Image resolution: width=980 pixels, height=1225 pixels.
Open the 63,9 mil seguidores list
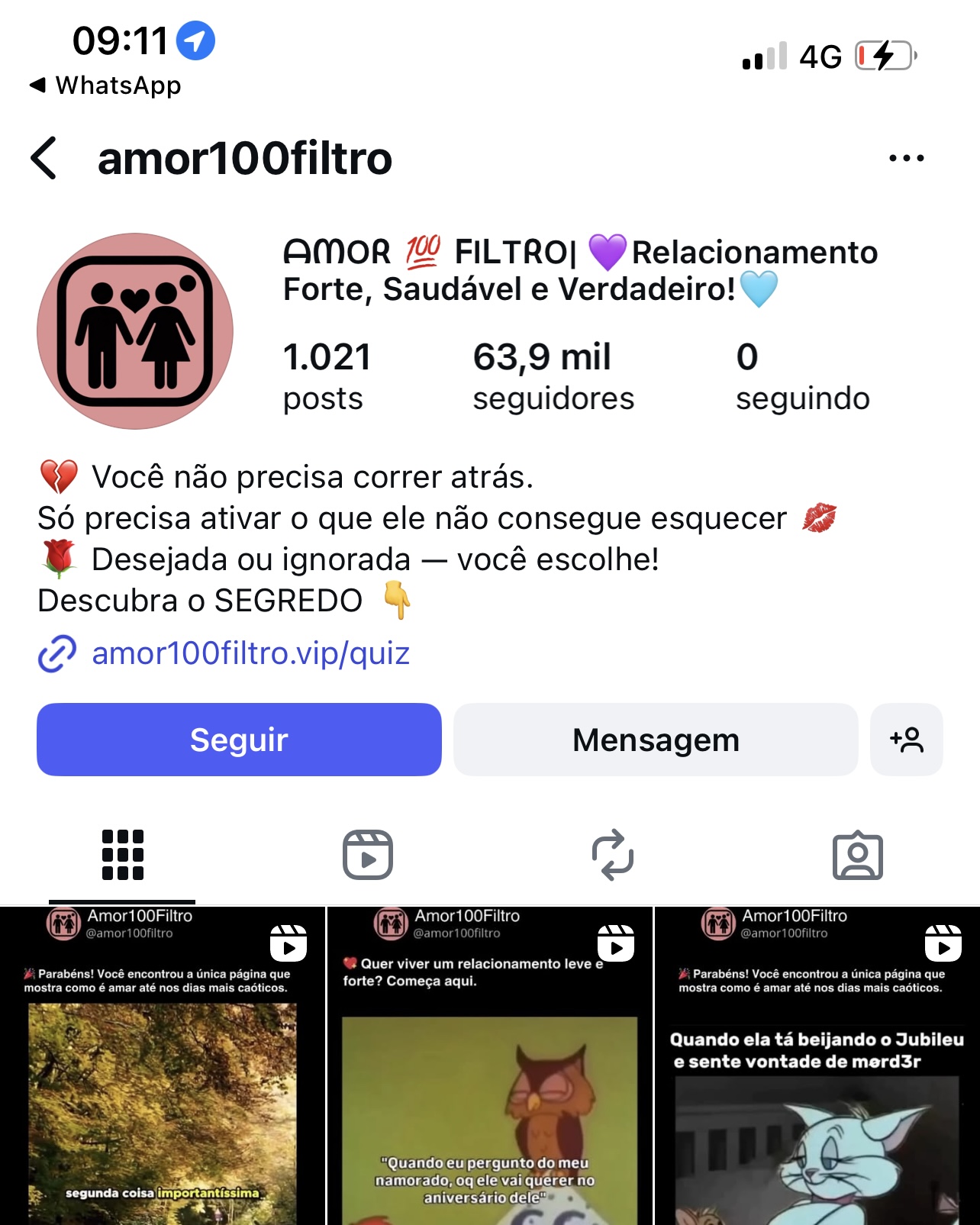pos(553,376)
